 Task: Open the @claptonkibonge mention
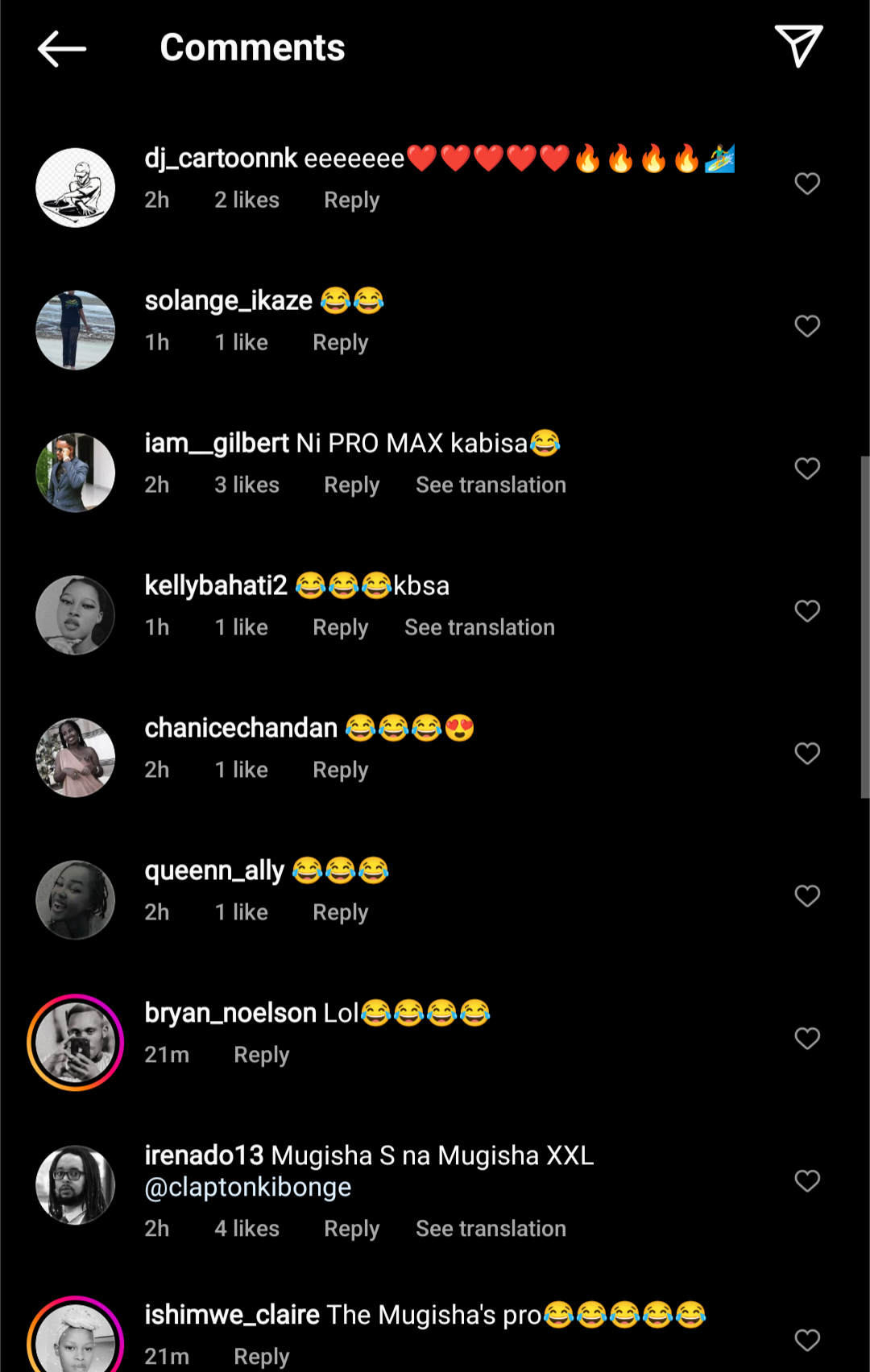(x=248, y=1187)
